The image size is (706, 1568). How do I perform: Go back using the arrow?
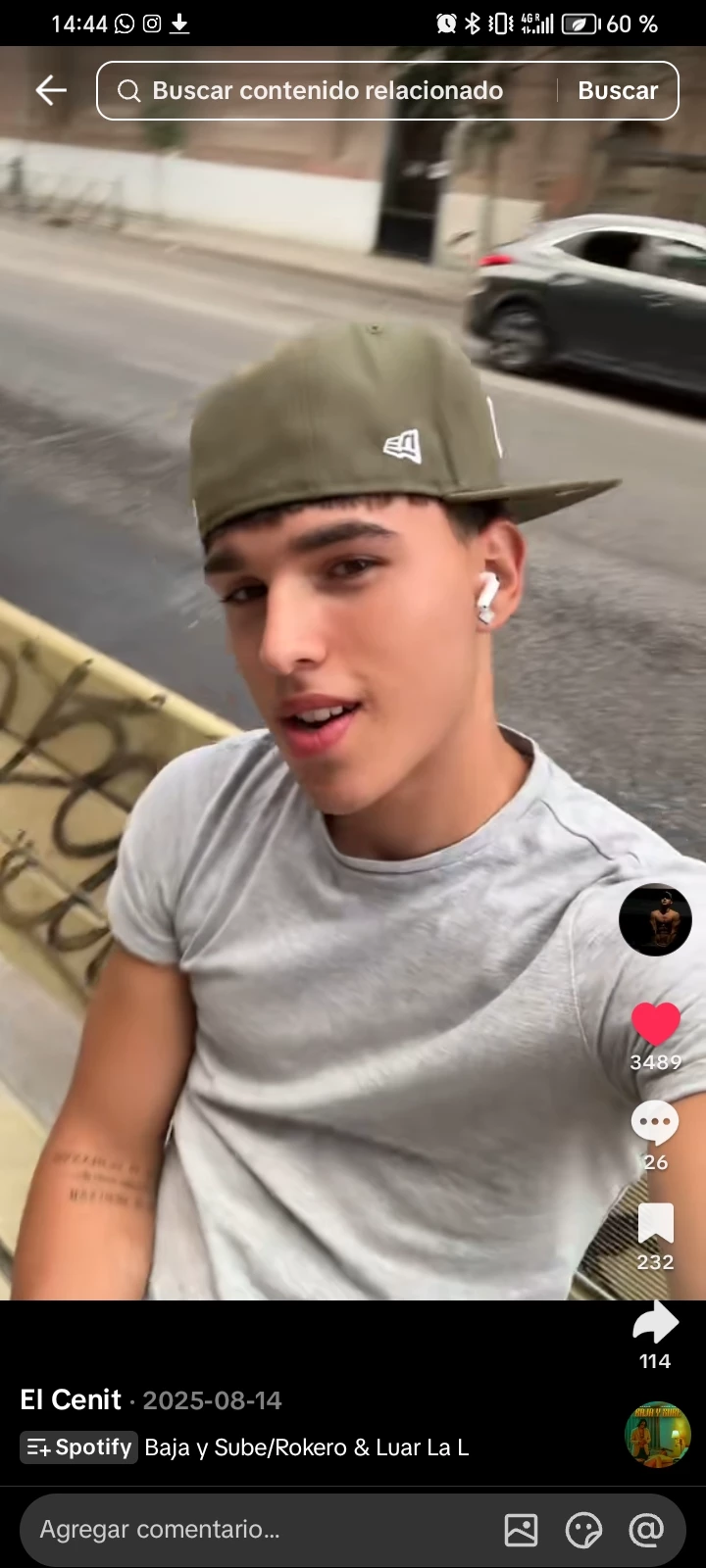[x=51, y=91]
